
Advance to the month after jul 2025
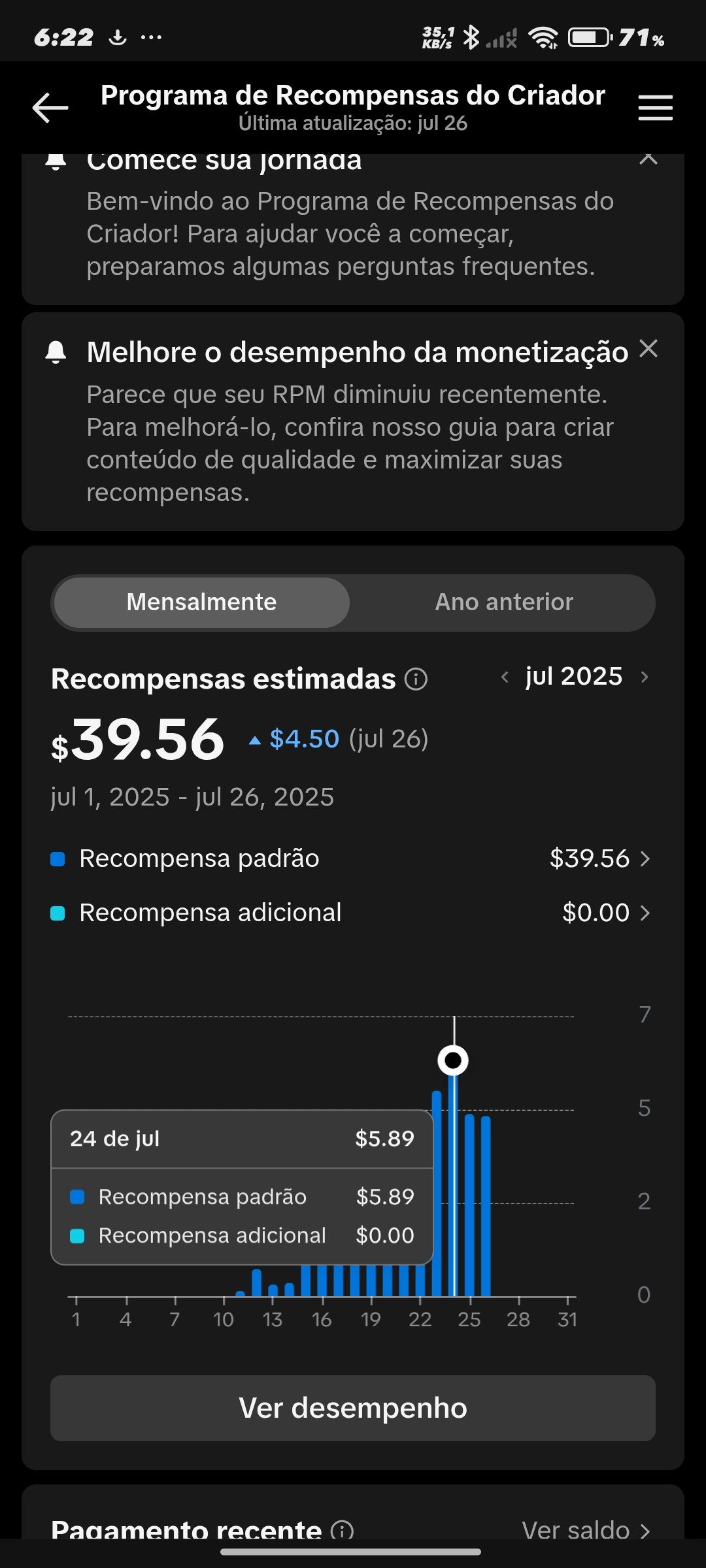pos(645,677)
